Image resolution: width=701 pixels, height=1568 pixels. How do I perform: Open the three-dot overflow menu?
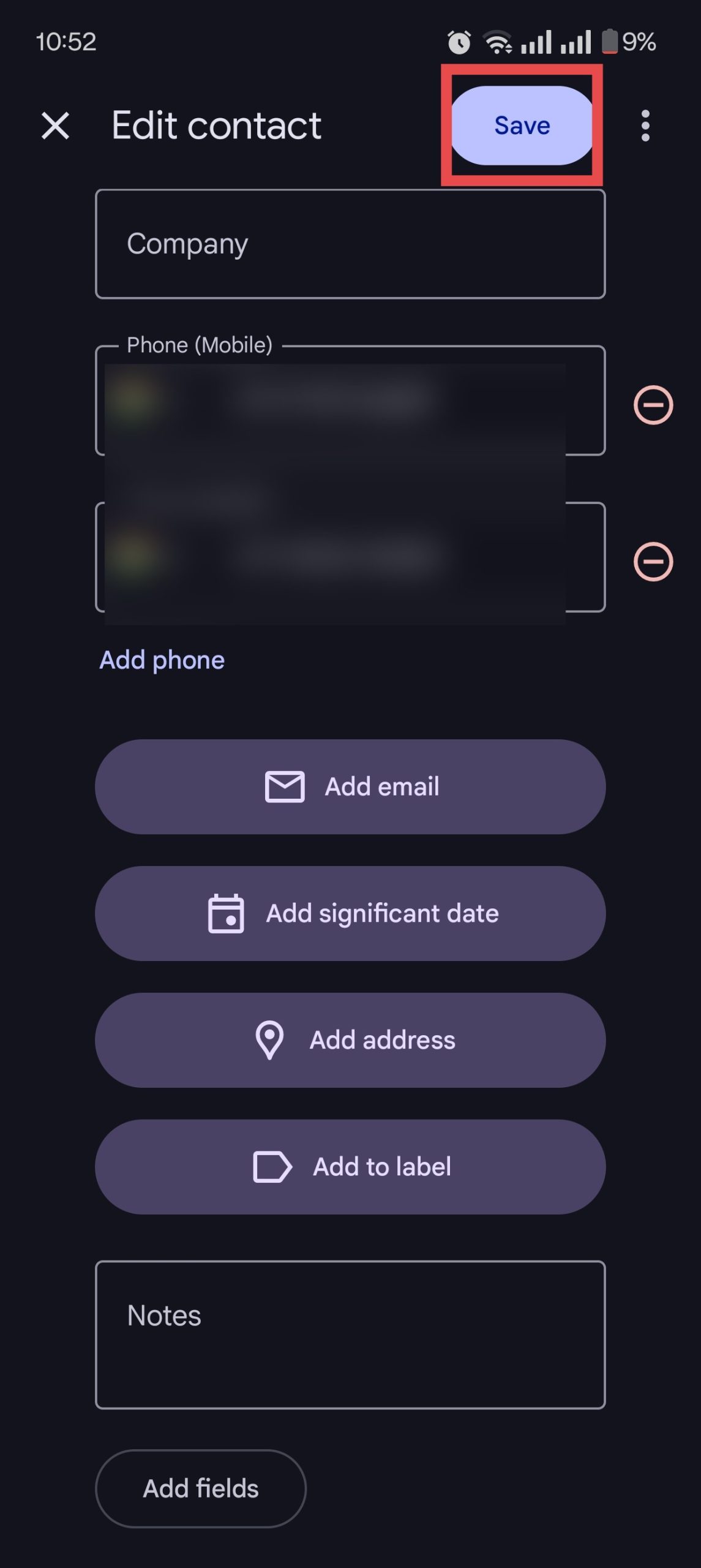(x=645, y=126)
